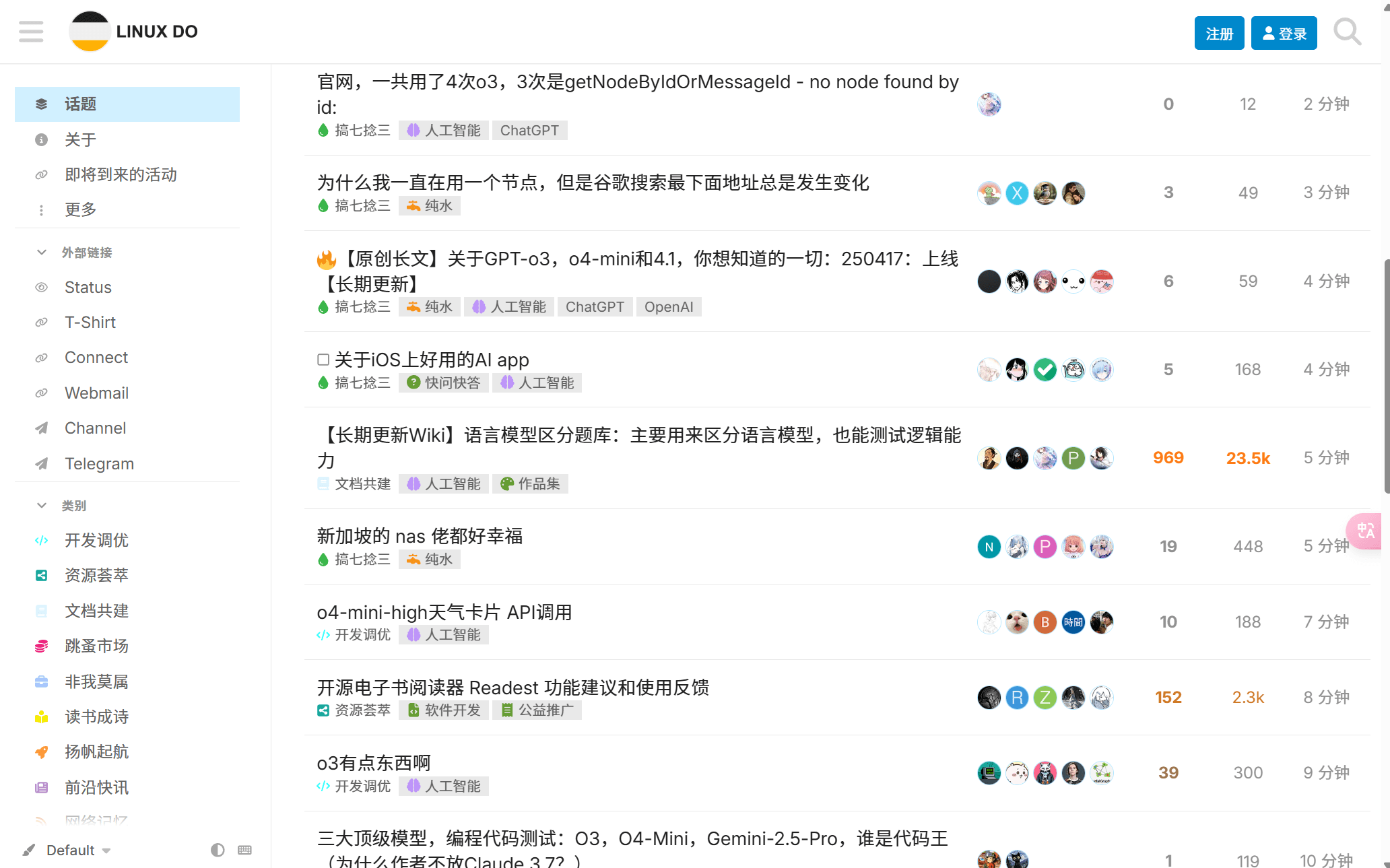1390x868 pixels.
Task: Open the 关于 page
Action: click(x=80, y=139)
